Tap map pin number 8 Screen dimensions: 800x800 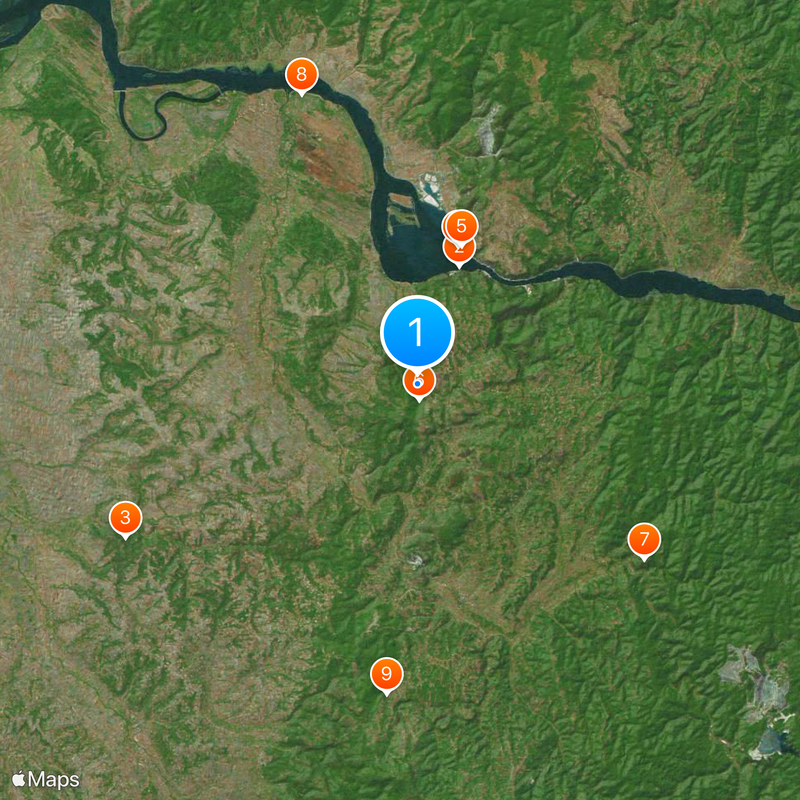pyautogui.click(x=301, y=74)
